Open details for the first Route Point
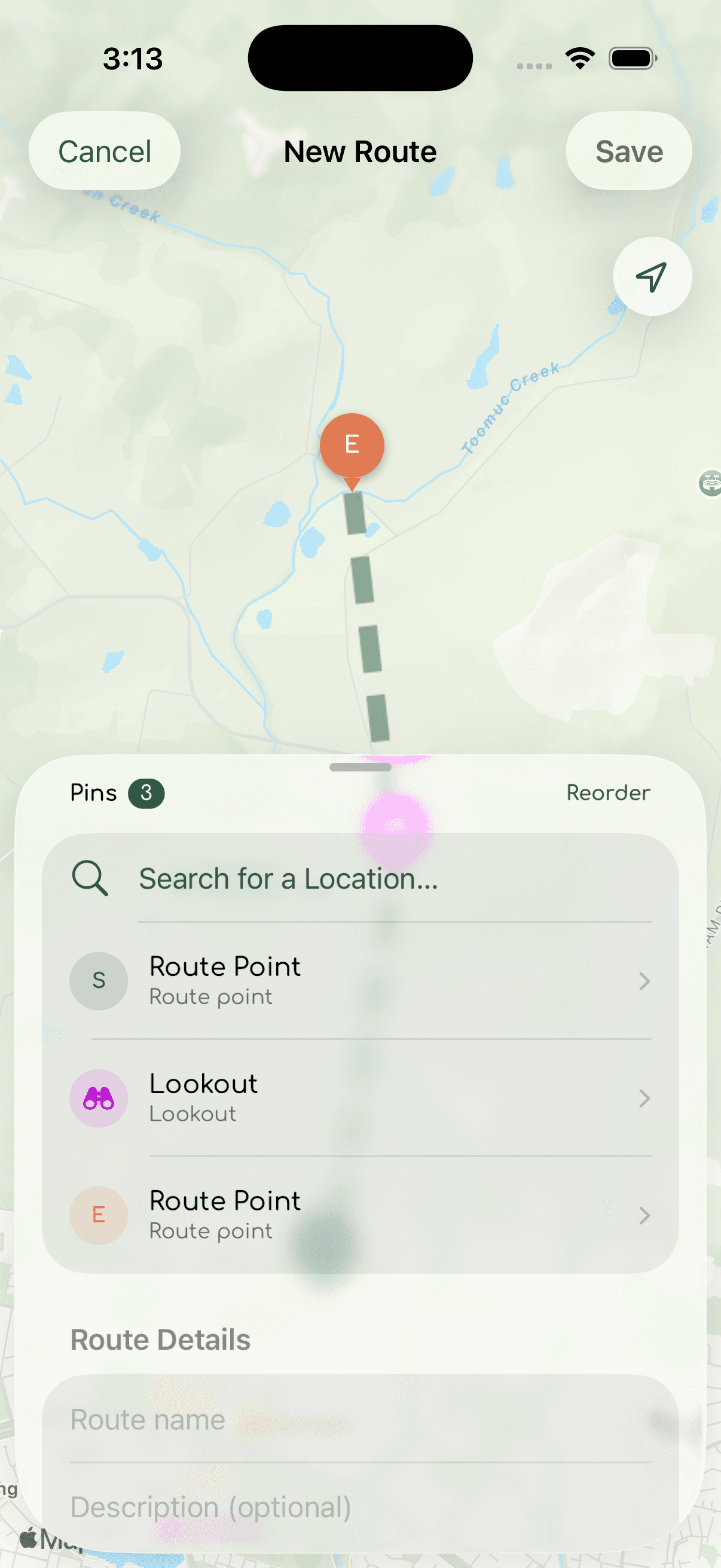Image resolution: width=721 pixels, height=1568 pixels. pyautogui.click(x=644, y=981)
